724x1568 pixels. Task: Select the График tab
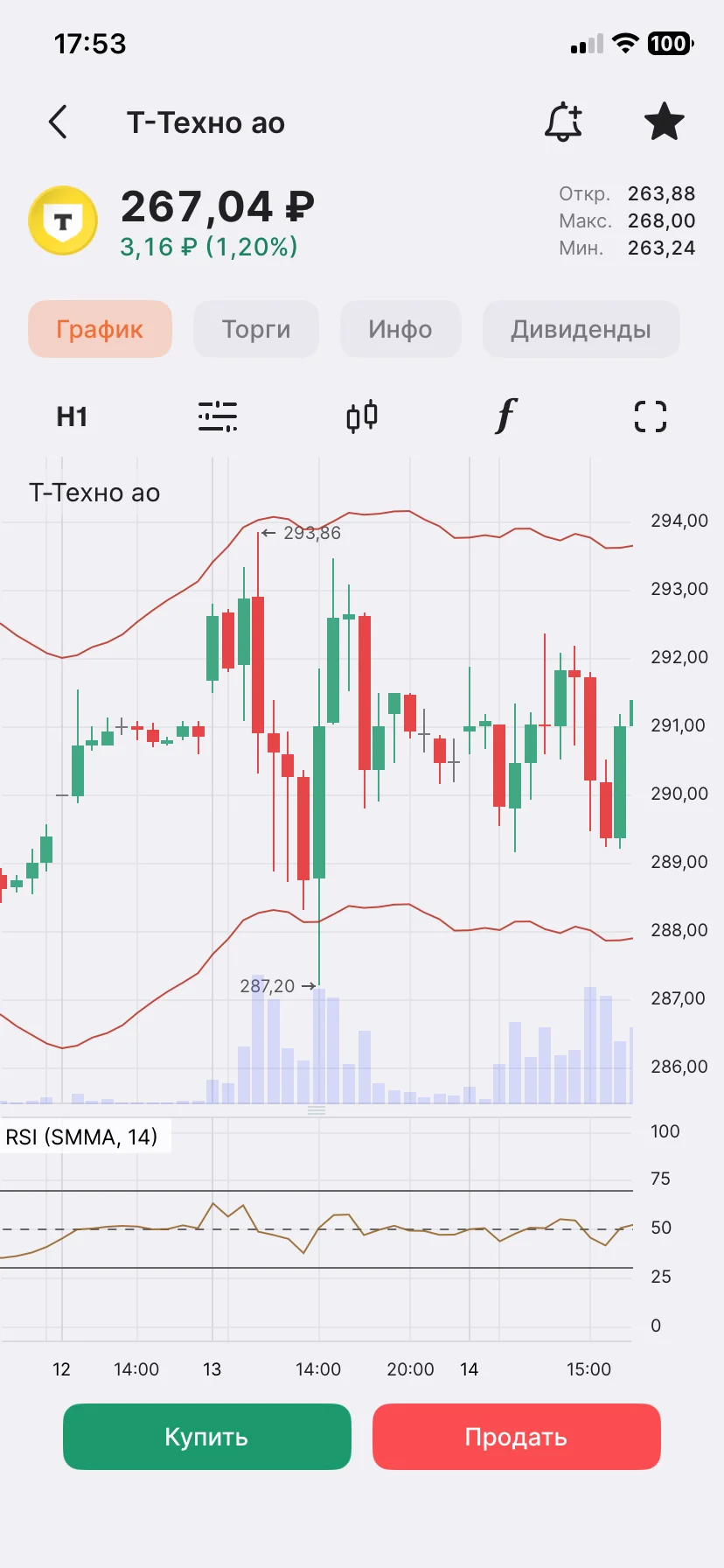(100, 329)
